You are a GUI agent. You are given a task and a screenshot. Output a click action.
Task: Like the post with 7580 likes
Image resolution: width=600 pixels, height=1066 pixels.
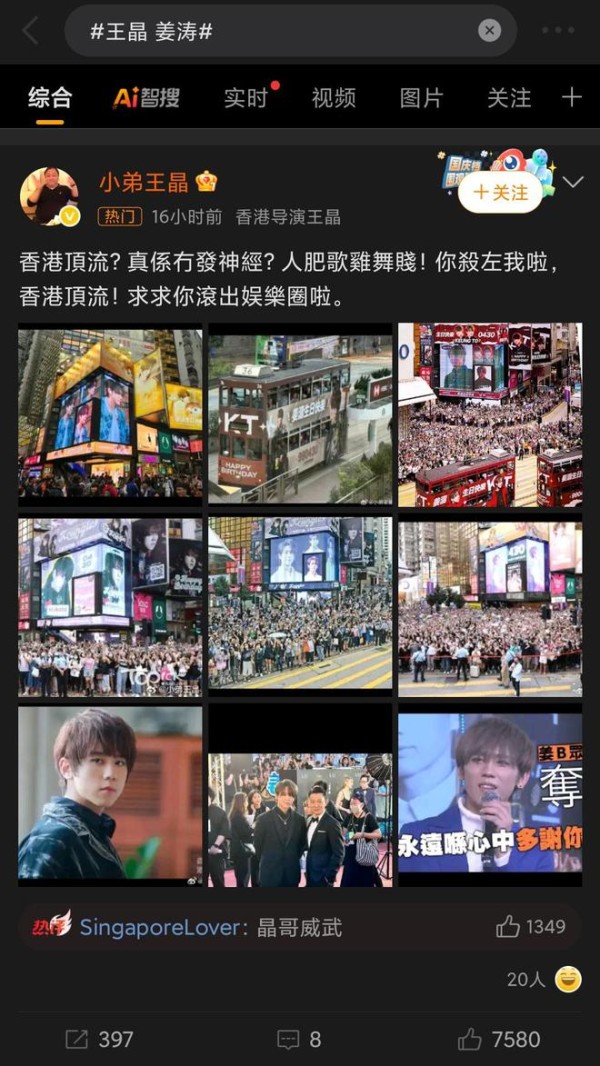(499, 1039)
